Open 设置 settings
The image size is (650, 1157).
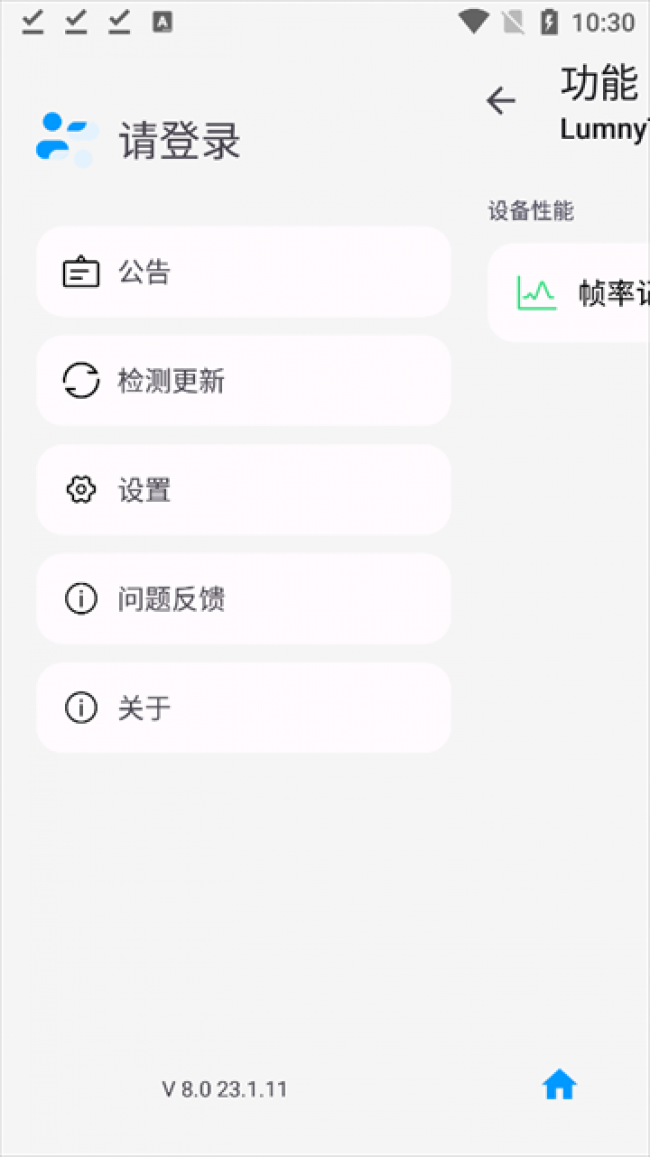click(x=243, y=490)
